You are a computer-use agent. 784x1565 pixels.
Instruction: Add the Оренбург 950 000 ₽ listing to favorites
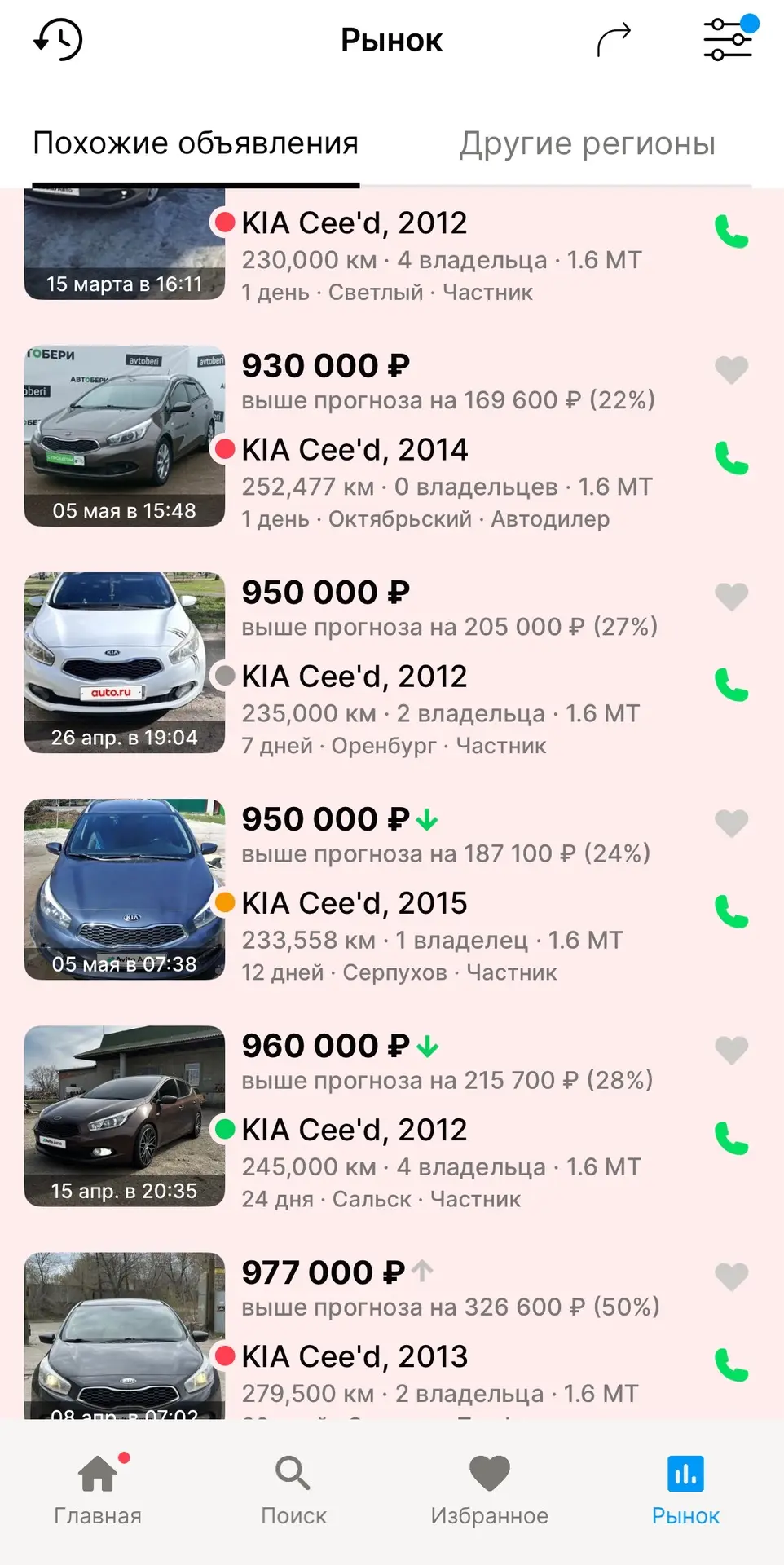731,597
